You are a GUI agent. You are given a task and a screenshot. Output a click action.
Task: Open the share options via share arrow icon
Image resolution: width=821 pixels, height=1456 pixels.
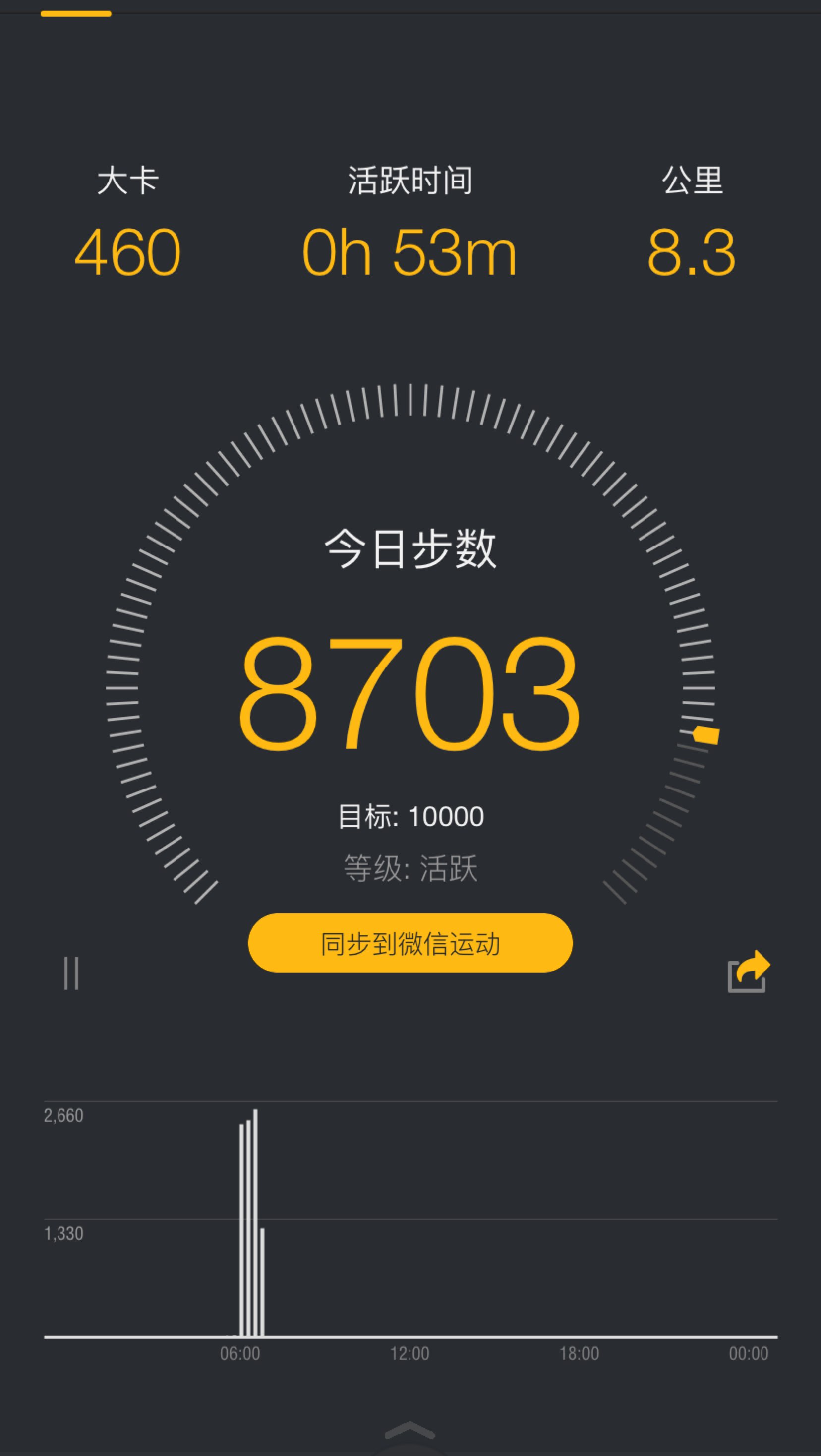(748, 971)
